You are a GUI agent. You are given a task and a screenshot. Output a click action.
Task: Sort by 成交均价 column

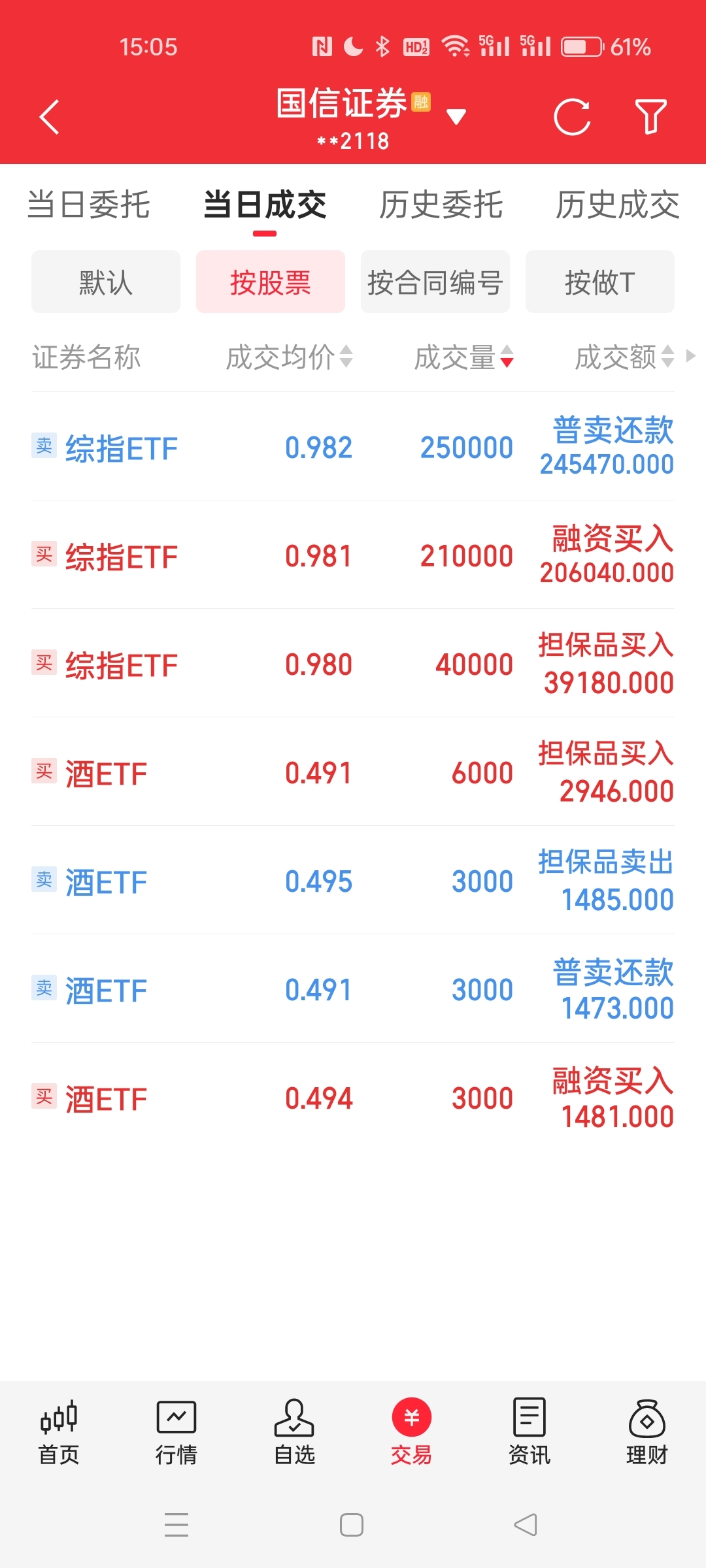coord(290,357)
